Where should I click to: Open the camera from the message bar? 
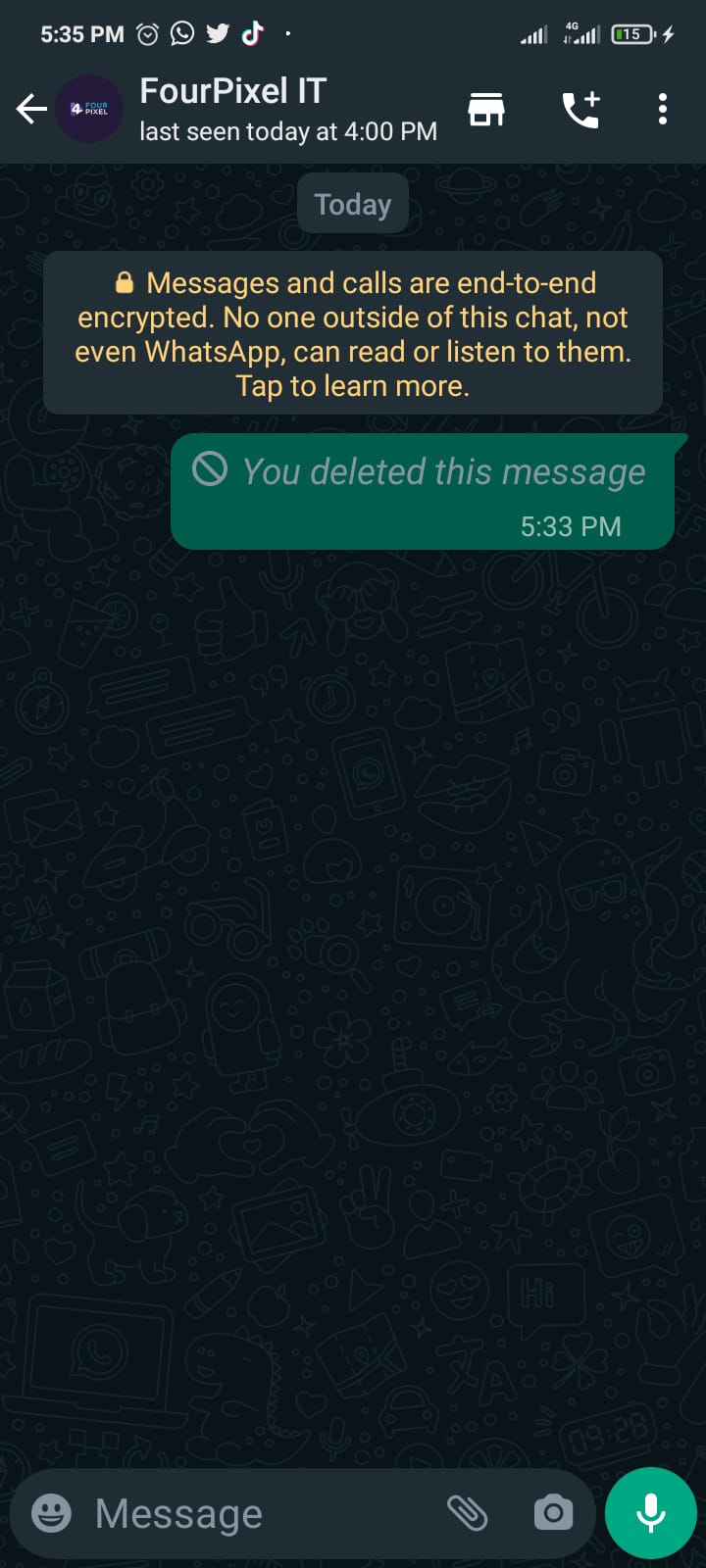coord(553,1513)
